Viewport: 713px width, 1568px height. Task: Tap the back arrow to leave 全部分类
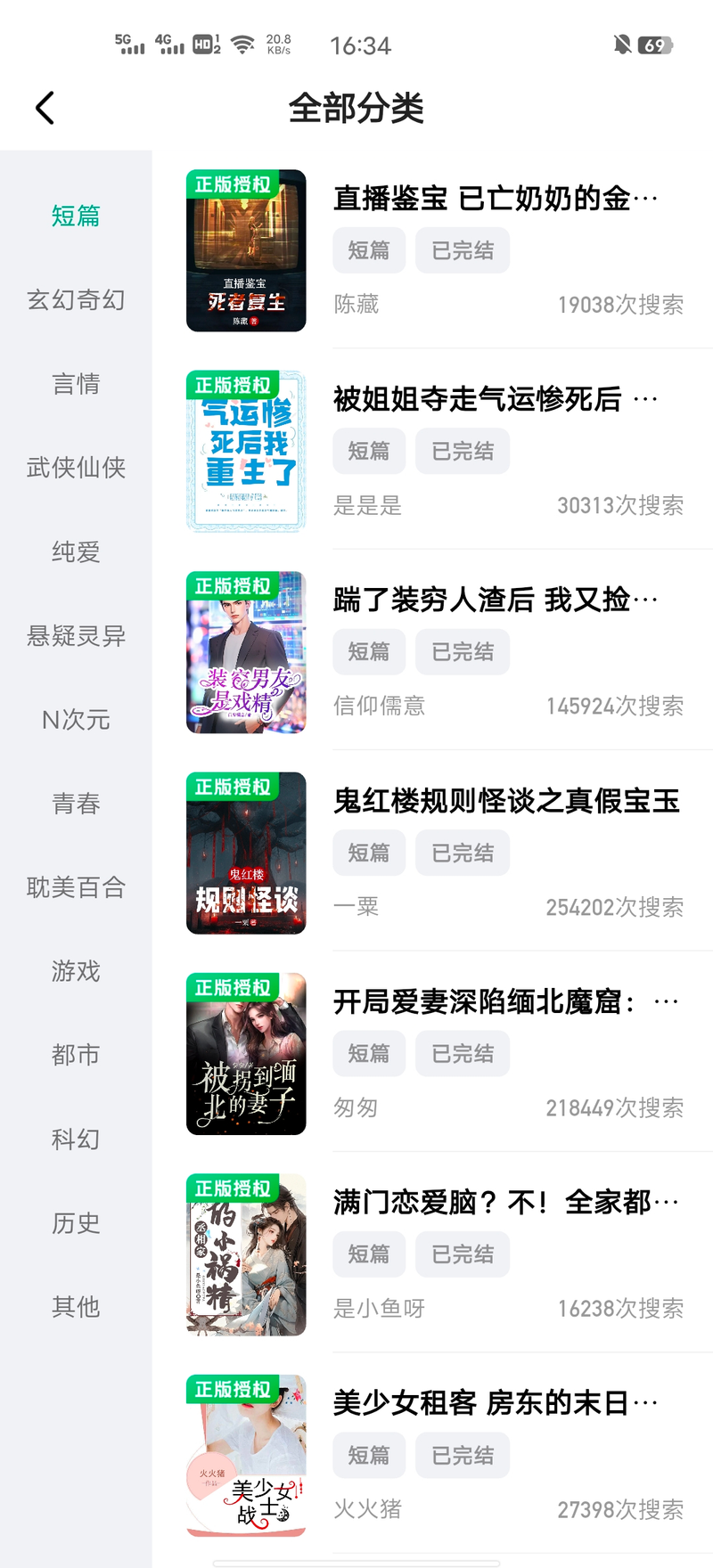(44, 106)
